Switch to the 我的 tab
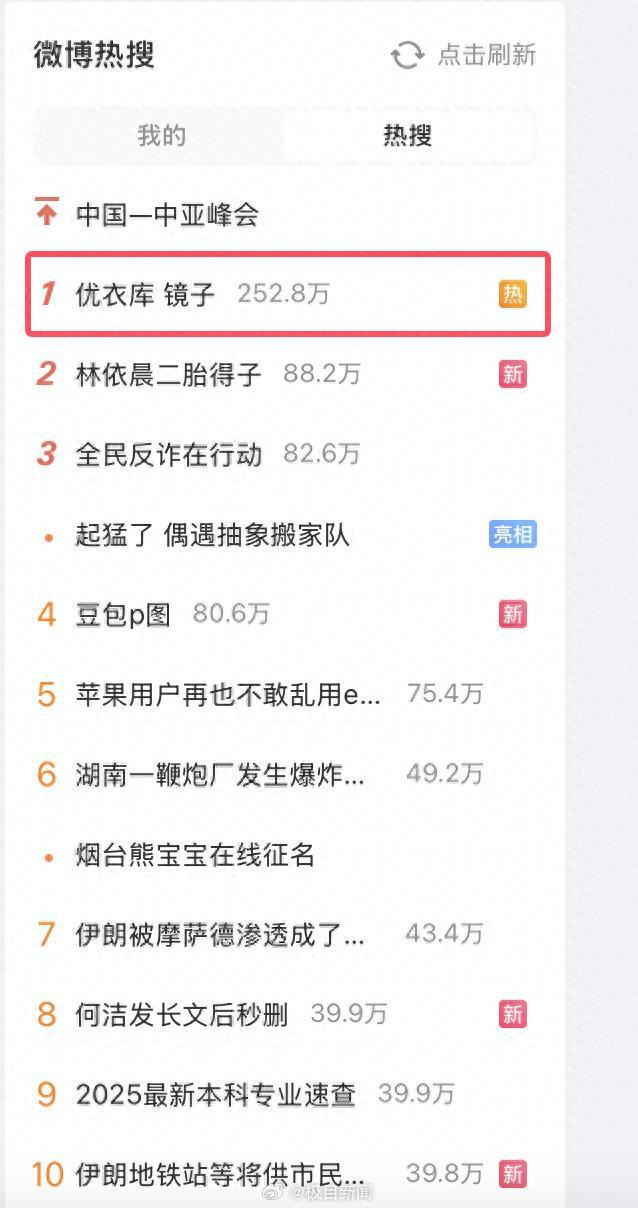This screenshot has width=638, height=1208. [161, 135]
